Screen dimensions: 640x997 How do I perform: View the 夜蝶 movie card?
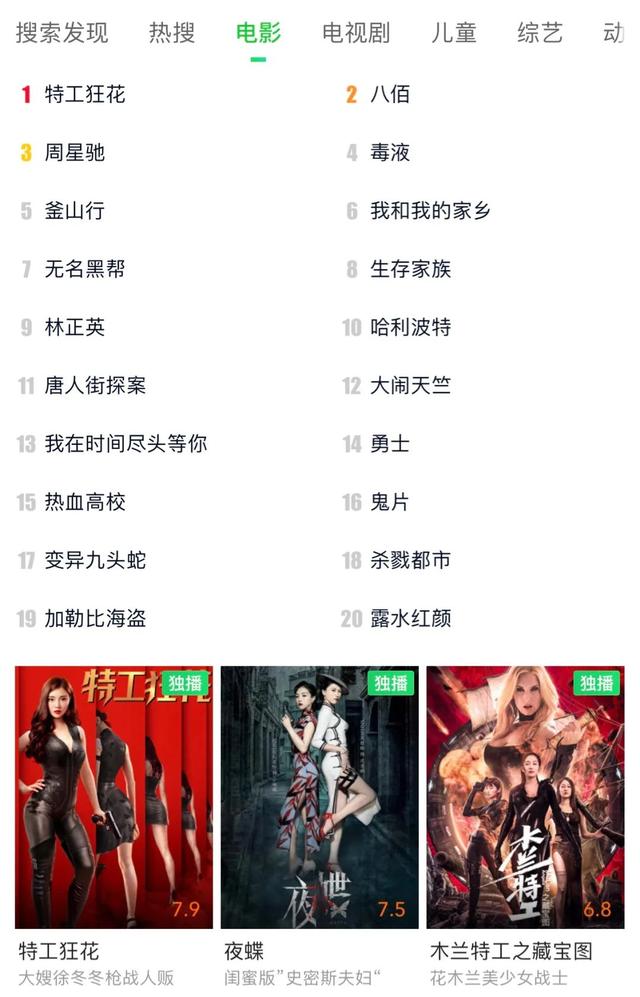tap(319, 797)
